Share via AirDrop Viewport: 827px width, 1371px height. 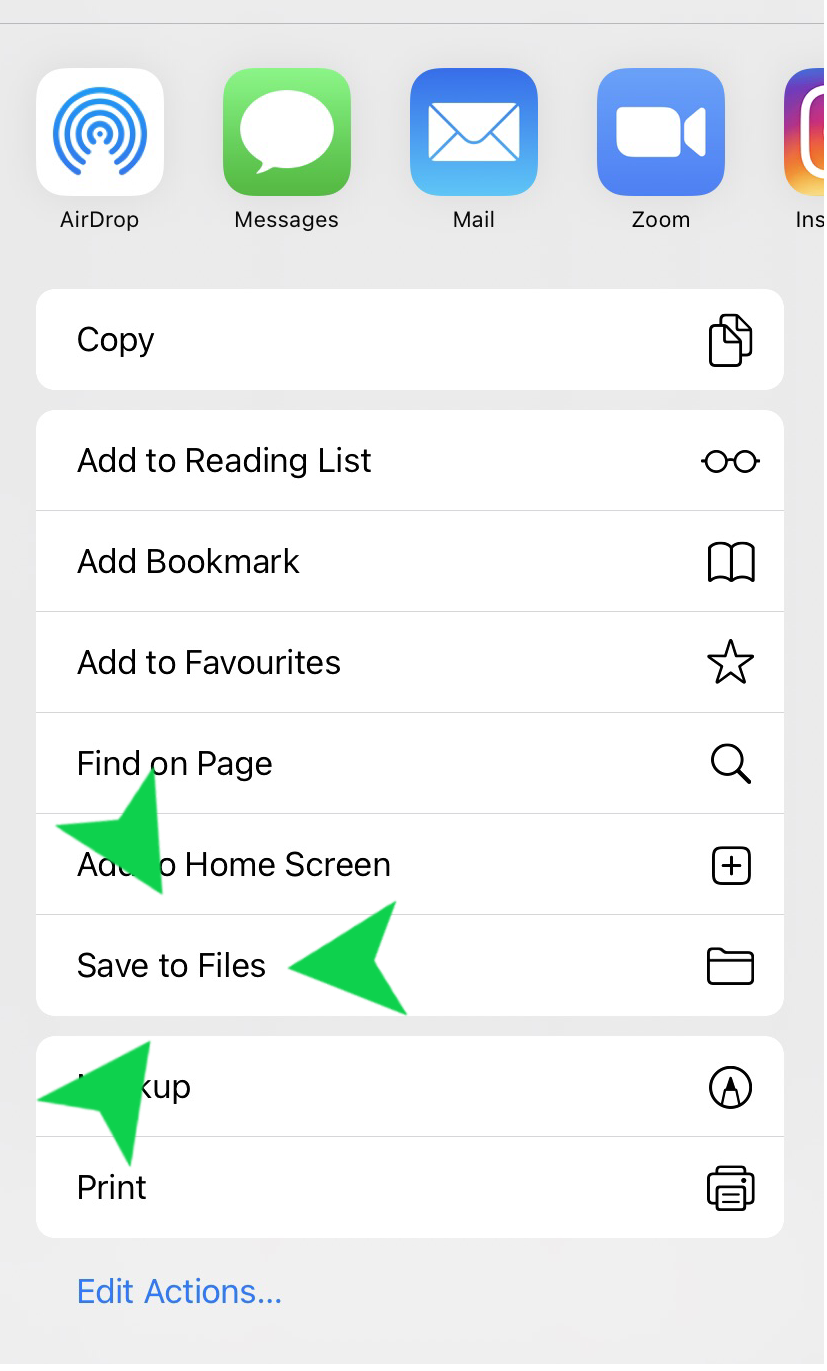(100, 132)
